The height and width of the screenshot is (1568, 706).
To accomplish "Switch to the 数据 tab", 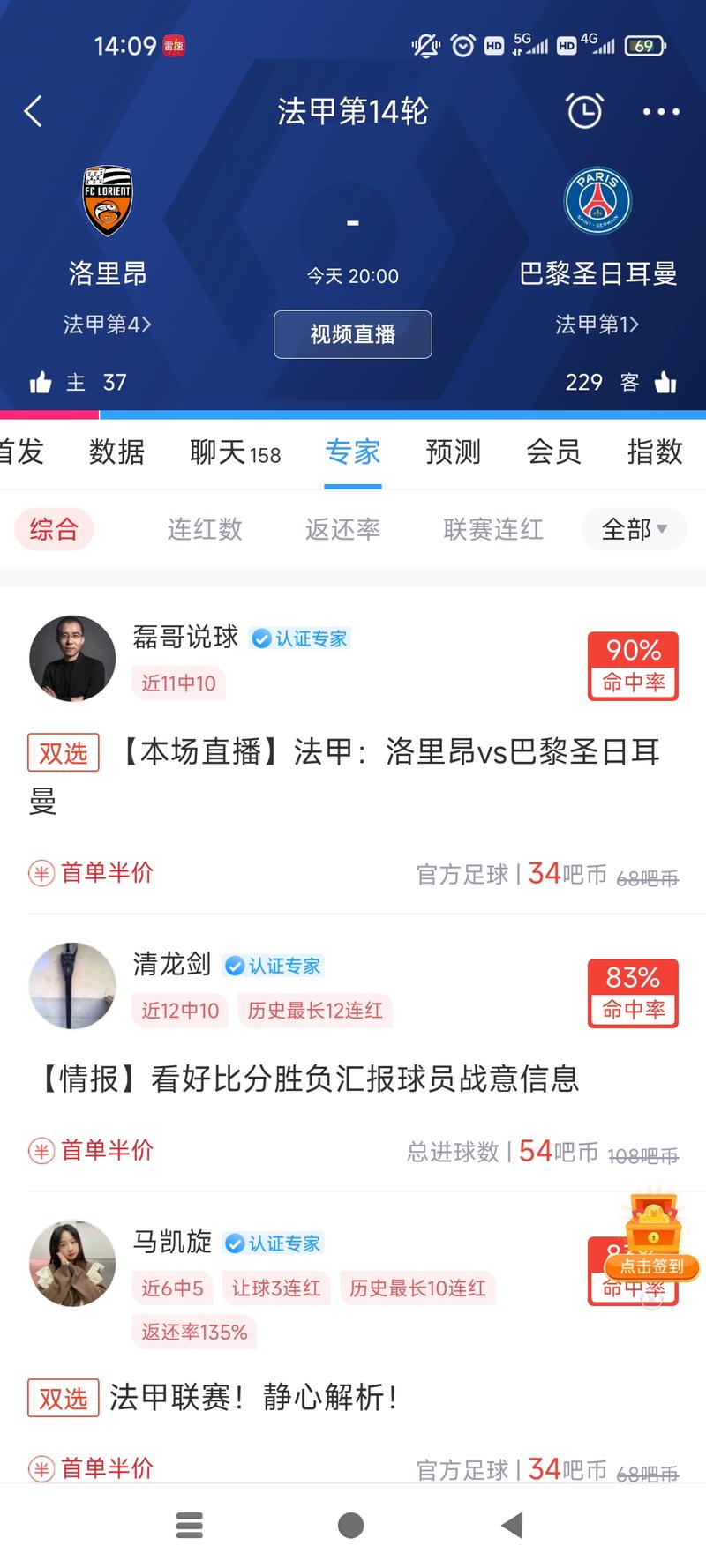I will click(116, 452).
